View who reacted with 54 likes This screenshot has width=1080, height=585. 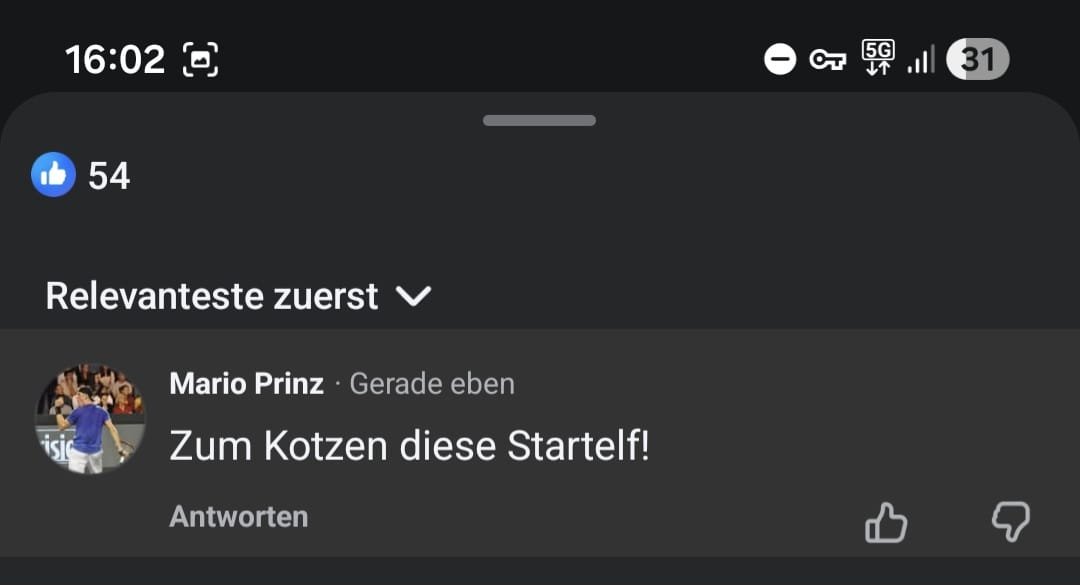click(x=82, y=176)
